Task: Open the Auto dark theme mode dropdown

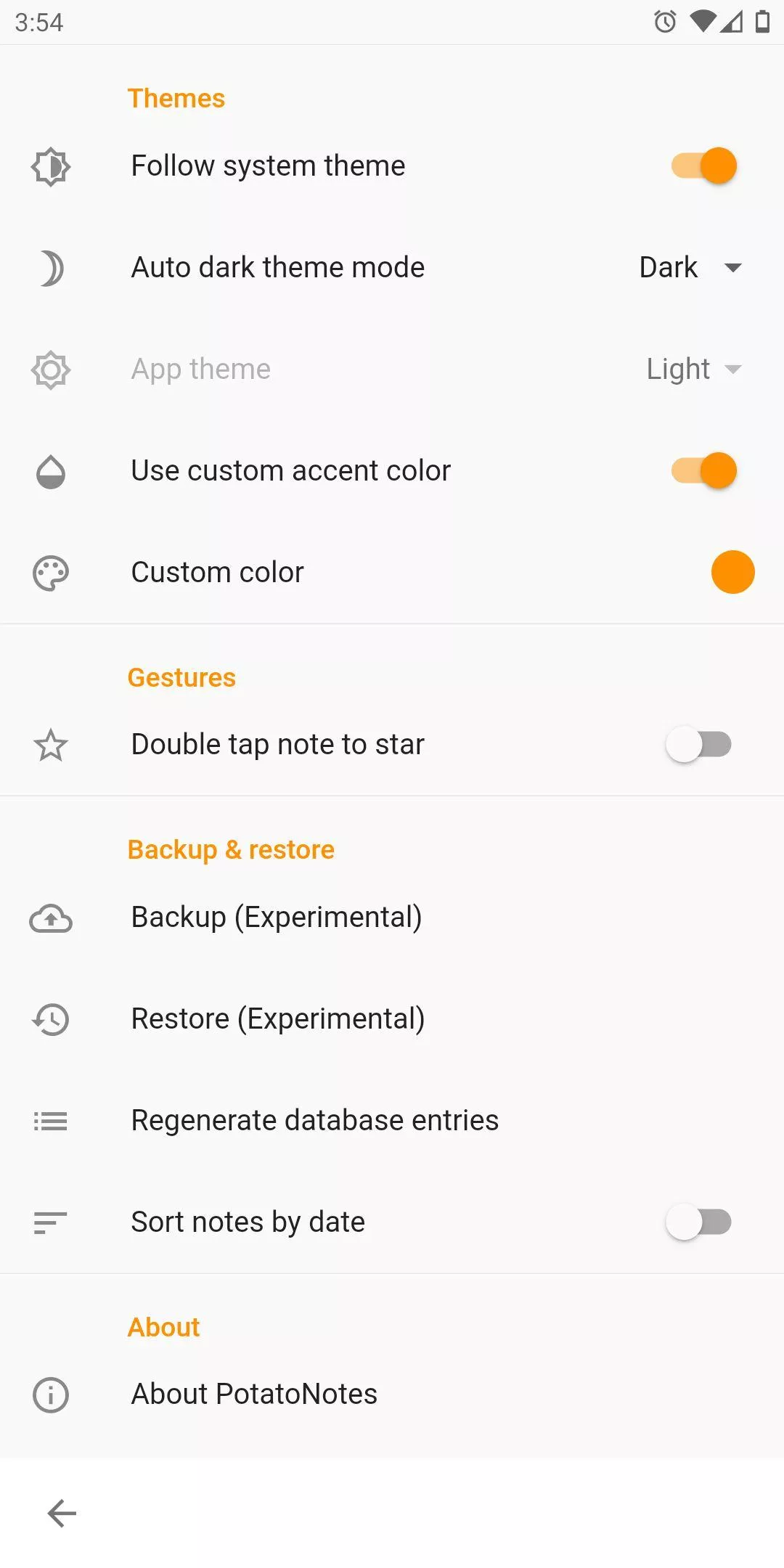Action: (690, 268)
